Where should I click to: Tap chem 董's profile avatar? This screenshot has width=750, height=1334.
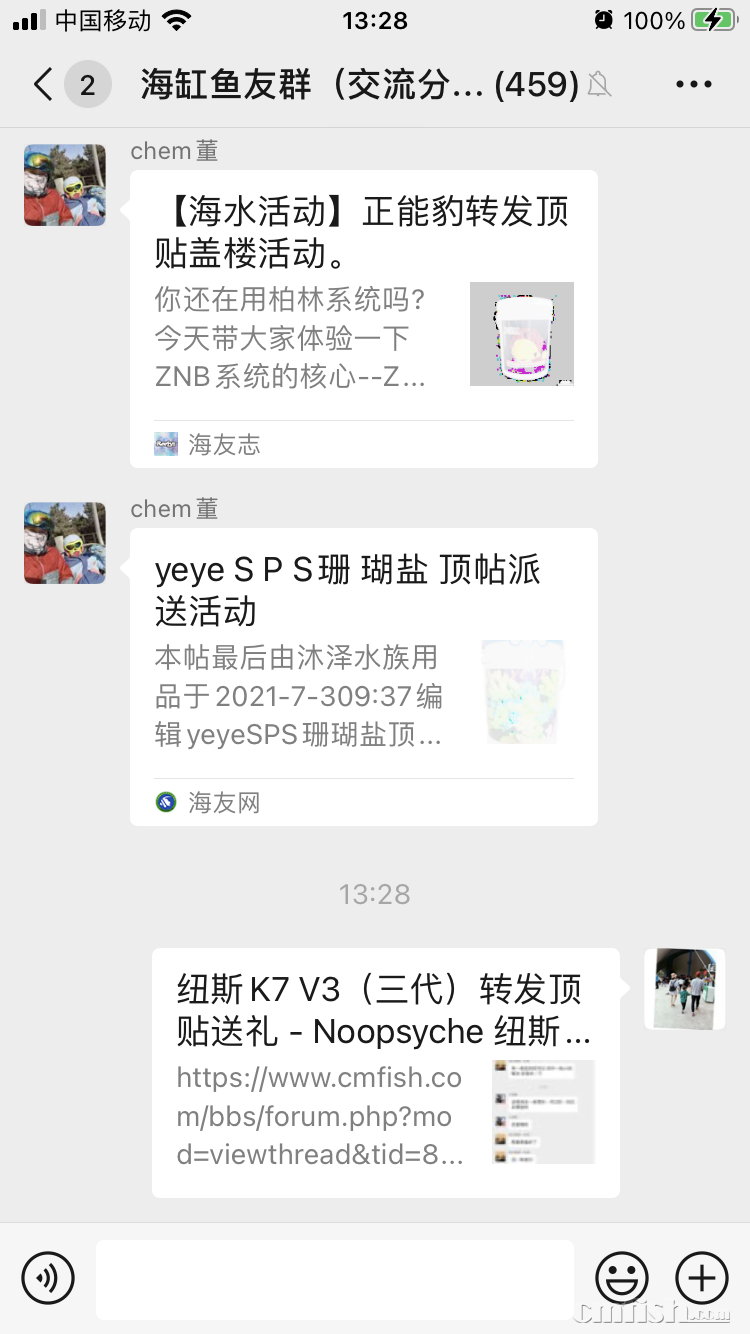click(64, 185)
